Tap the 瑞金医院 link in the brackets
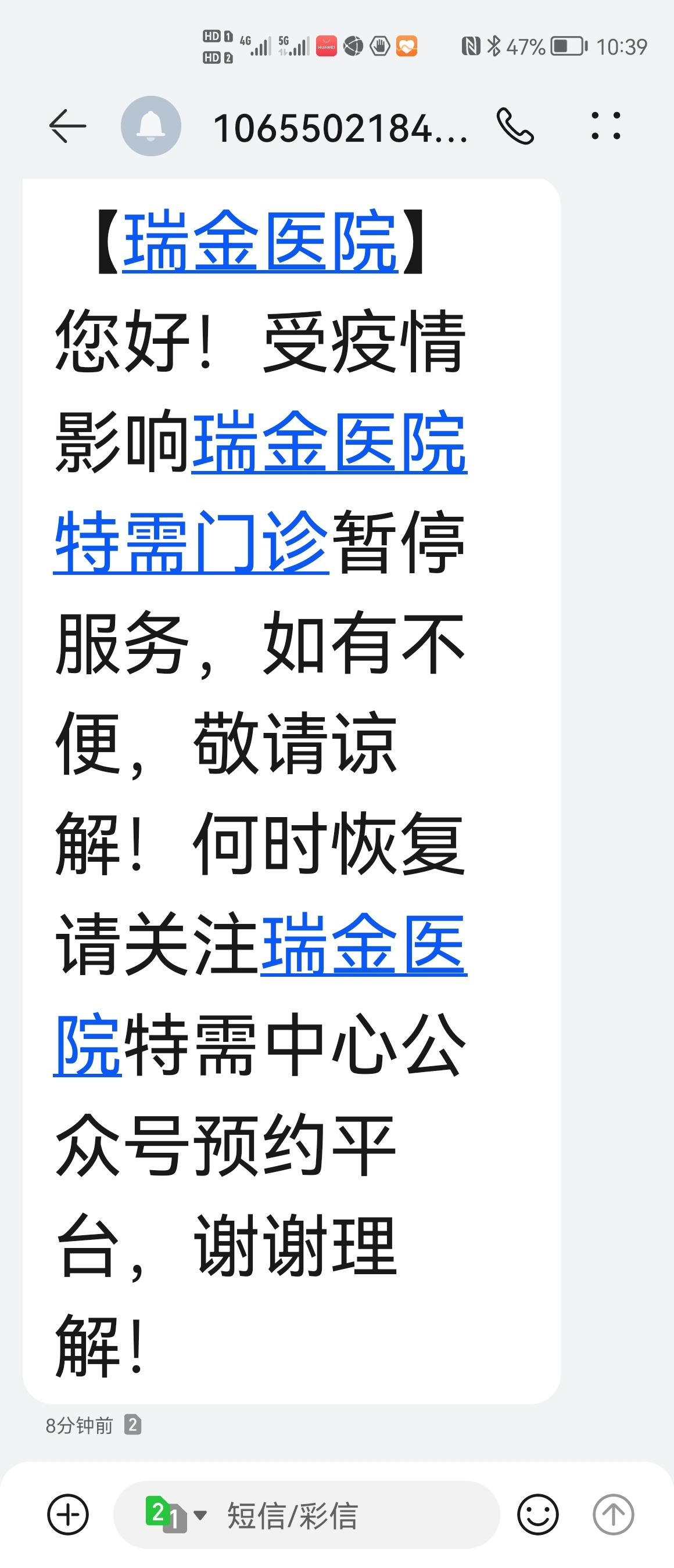This screenshot has height=1568, width=674. pyautogui.click(x=260, y=242)
